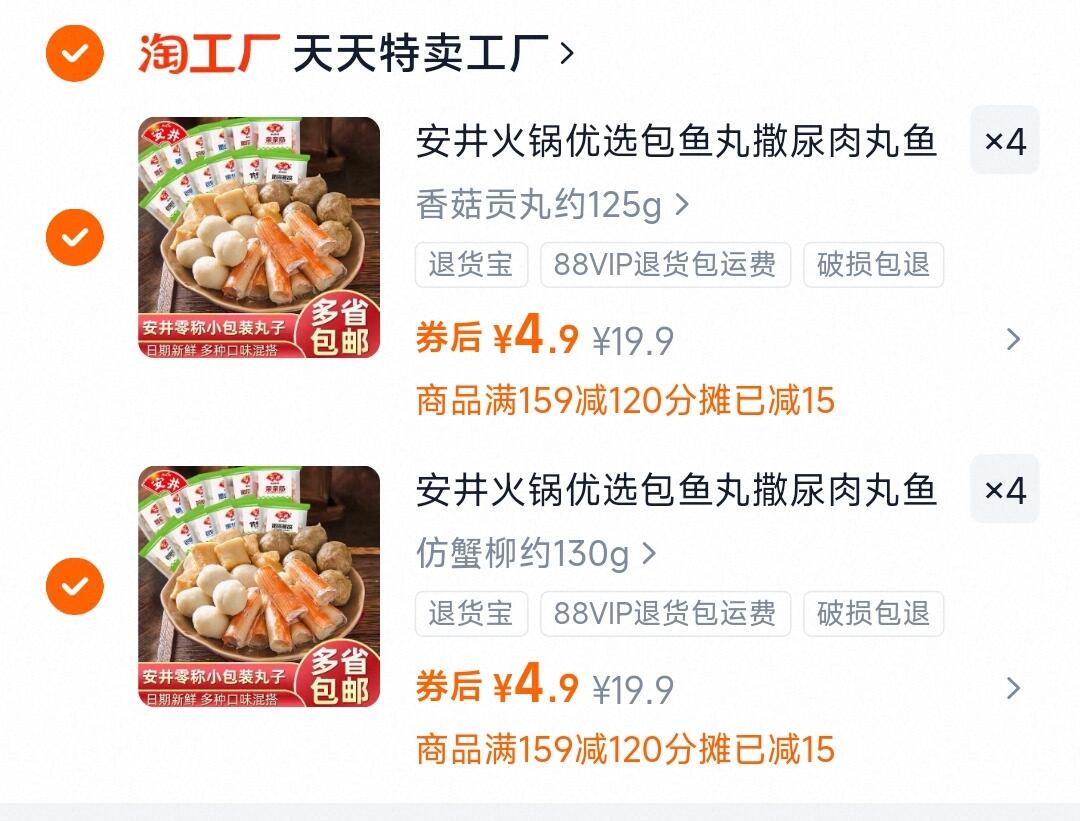Open the 天天特卖工厂 store page
Viewport: 1080px width, 821px height.
click(x=432, y=53)
